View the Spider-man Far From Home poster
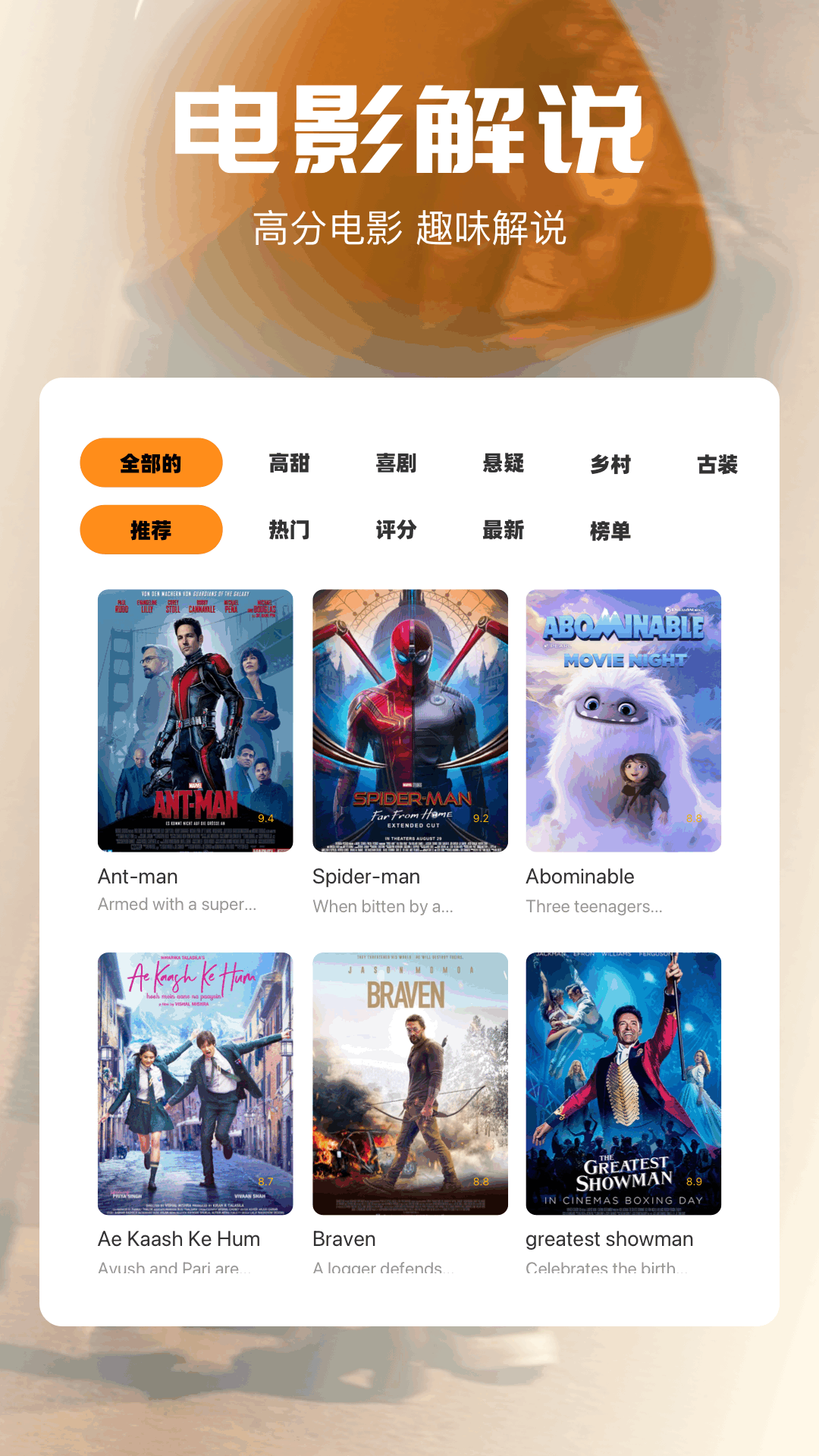This screenshot has width=819, height=1456. point(409,719)
